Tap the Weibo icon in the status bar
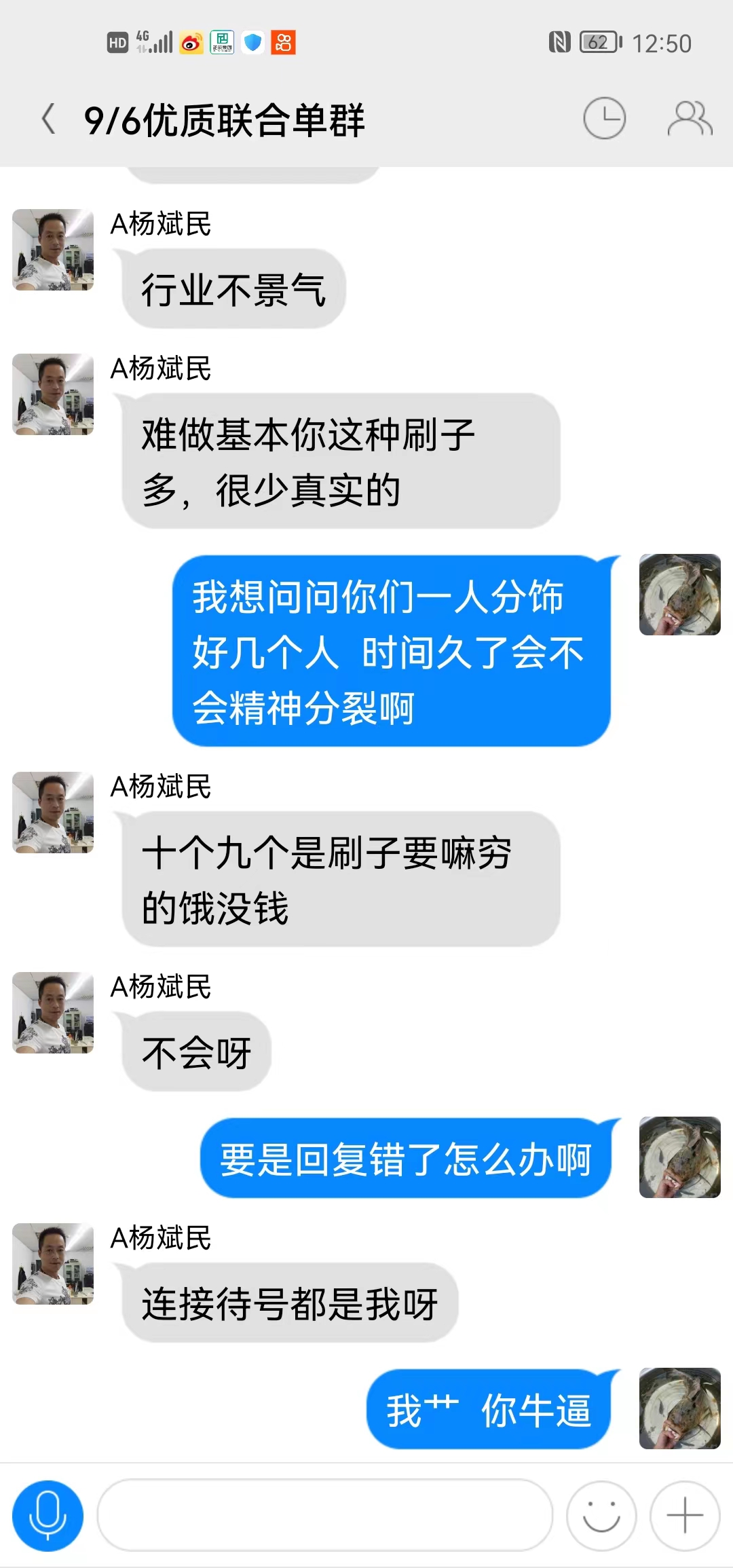The width and height of the screenshot is (733, 1568). tap(192, 43)
